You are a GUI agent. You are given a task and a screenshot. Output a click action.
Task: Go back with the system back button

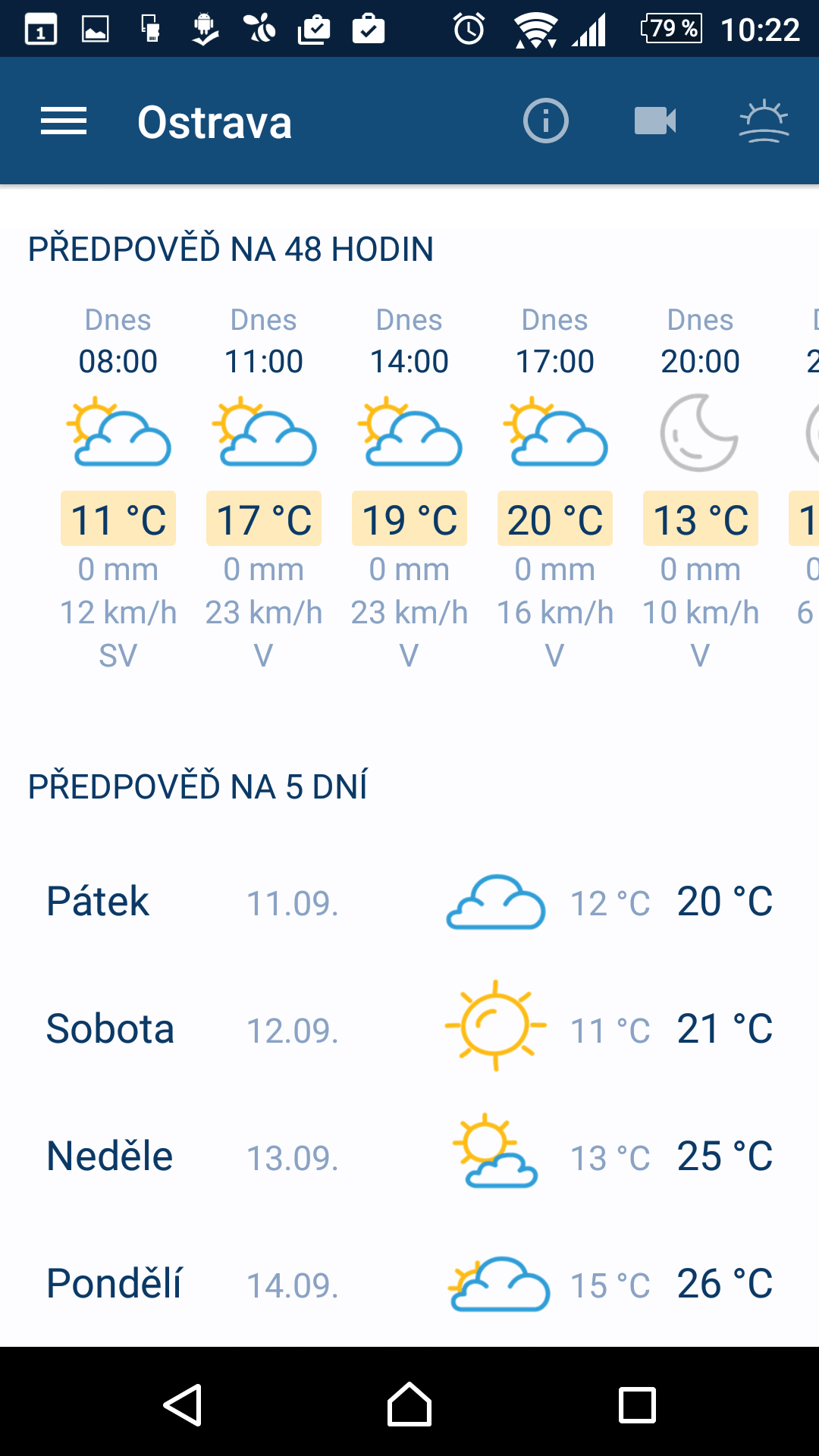tap(183, 1404)
